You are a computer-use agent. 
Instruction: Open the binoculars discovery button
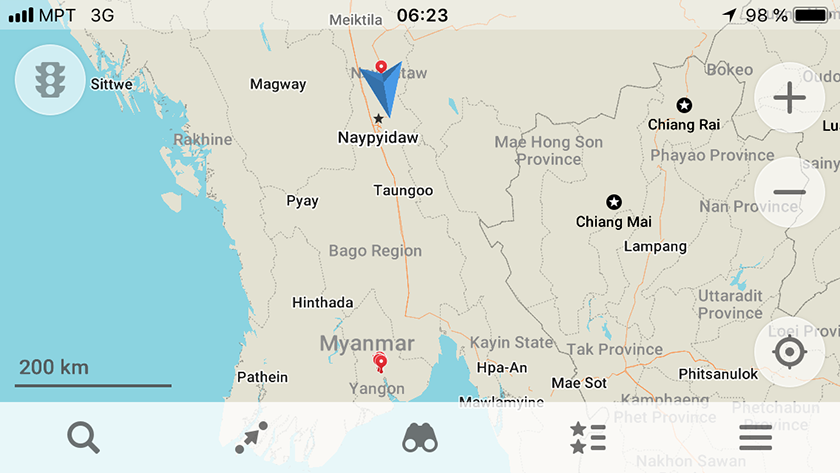420,437
